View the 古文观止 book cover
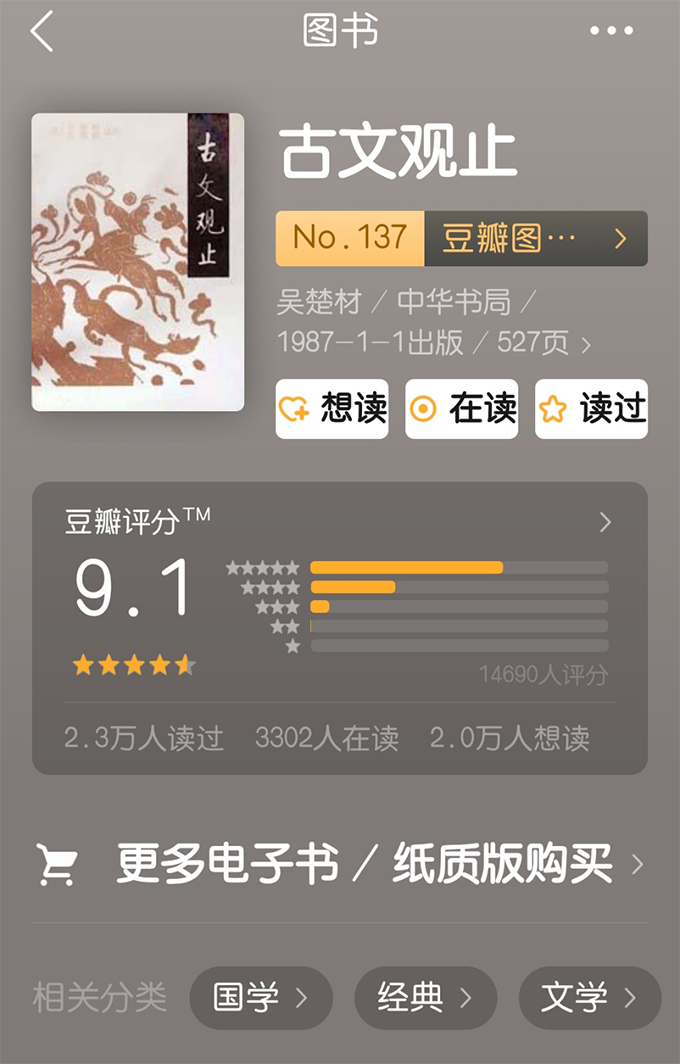The height and width of the screenshot is (1064, 680). point(138,262)
